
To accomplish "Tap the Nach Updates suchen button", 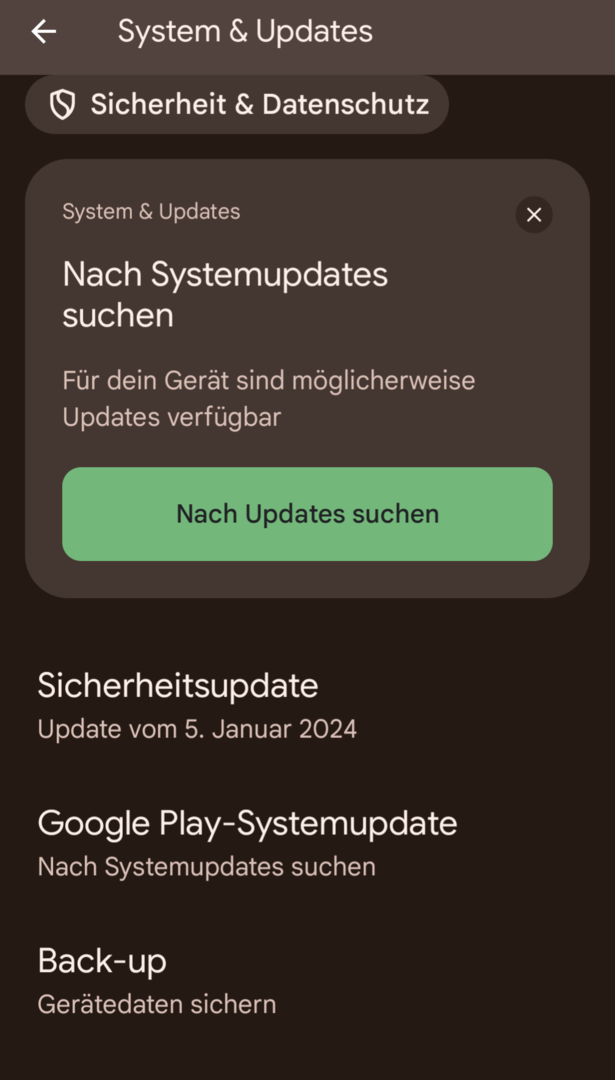I will (x=307, y=514).
